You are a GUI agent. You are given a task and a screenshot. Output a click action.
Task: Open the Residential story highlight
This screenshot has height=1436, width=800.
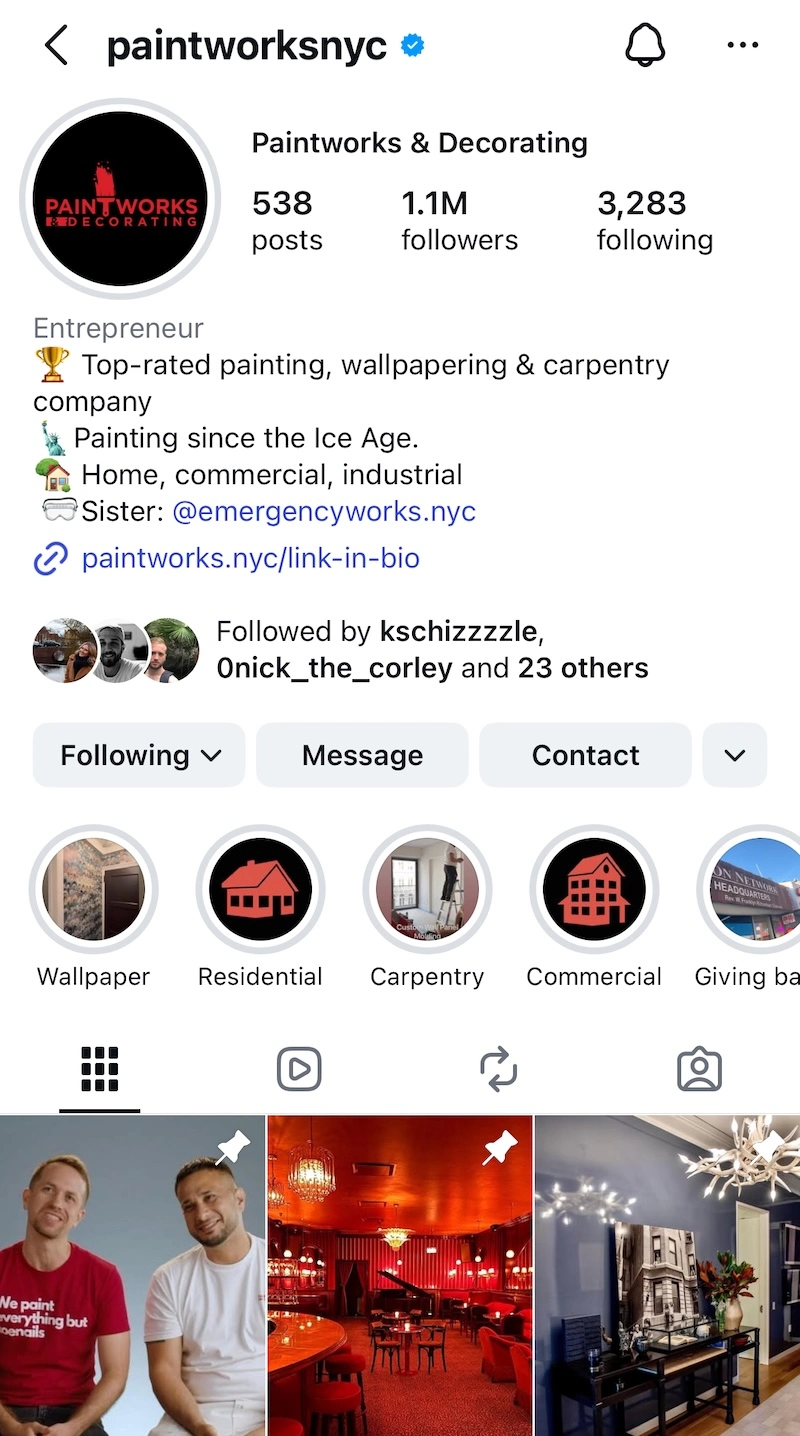click(x=260, y=889)
